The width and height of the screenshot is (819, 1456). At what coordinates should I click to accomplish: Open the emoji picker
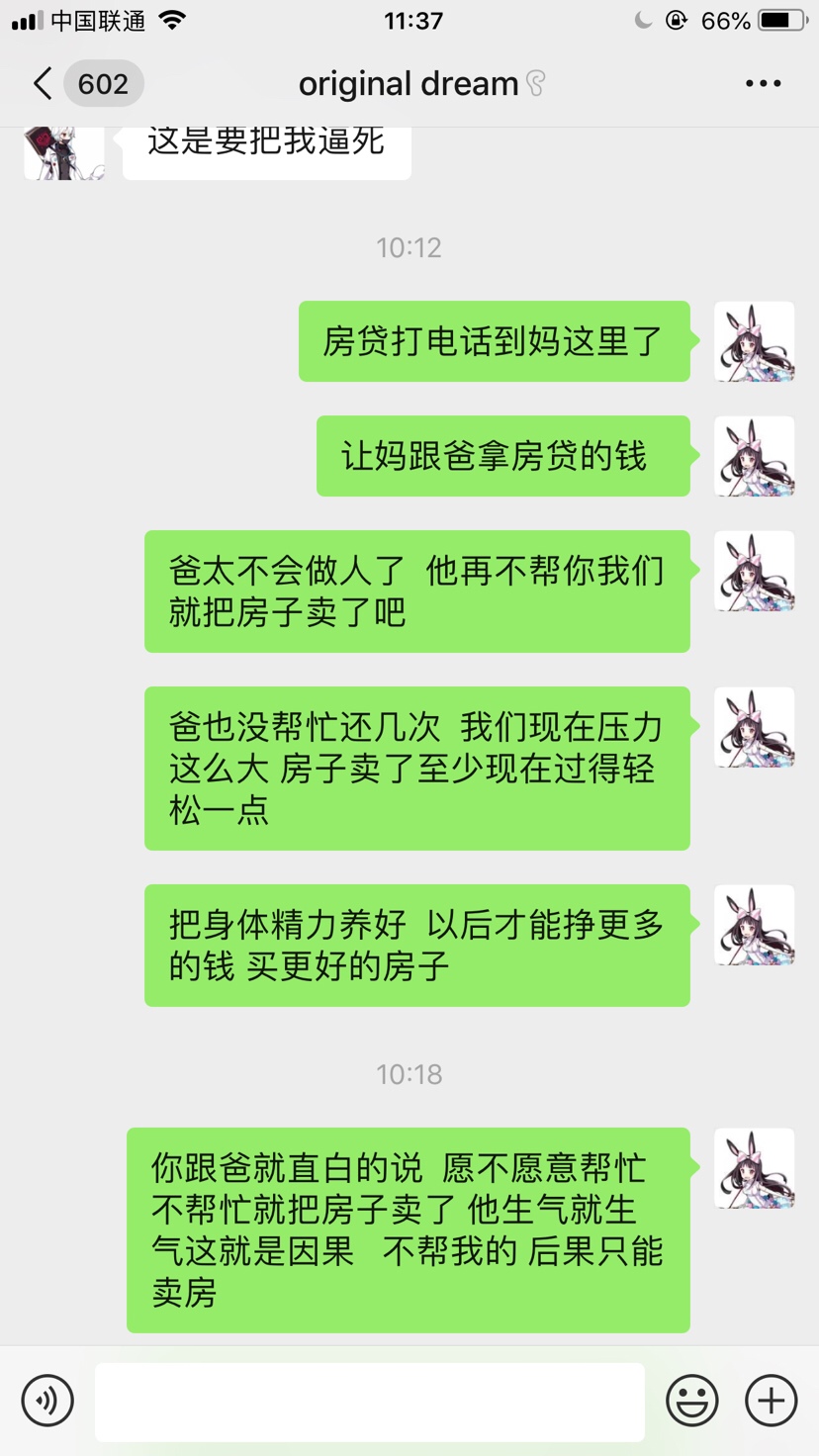point(691,1400)
